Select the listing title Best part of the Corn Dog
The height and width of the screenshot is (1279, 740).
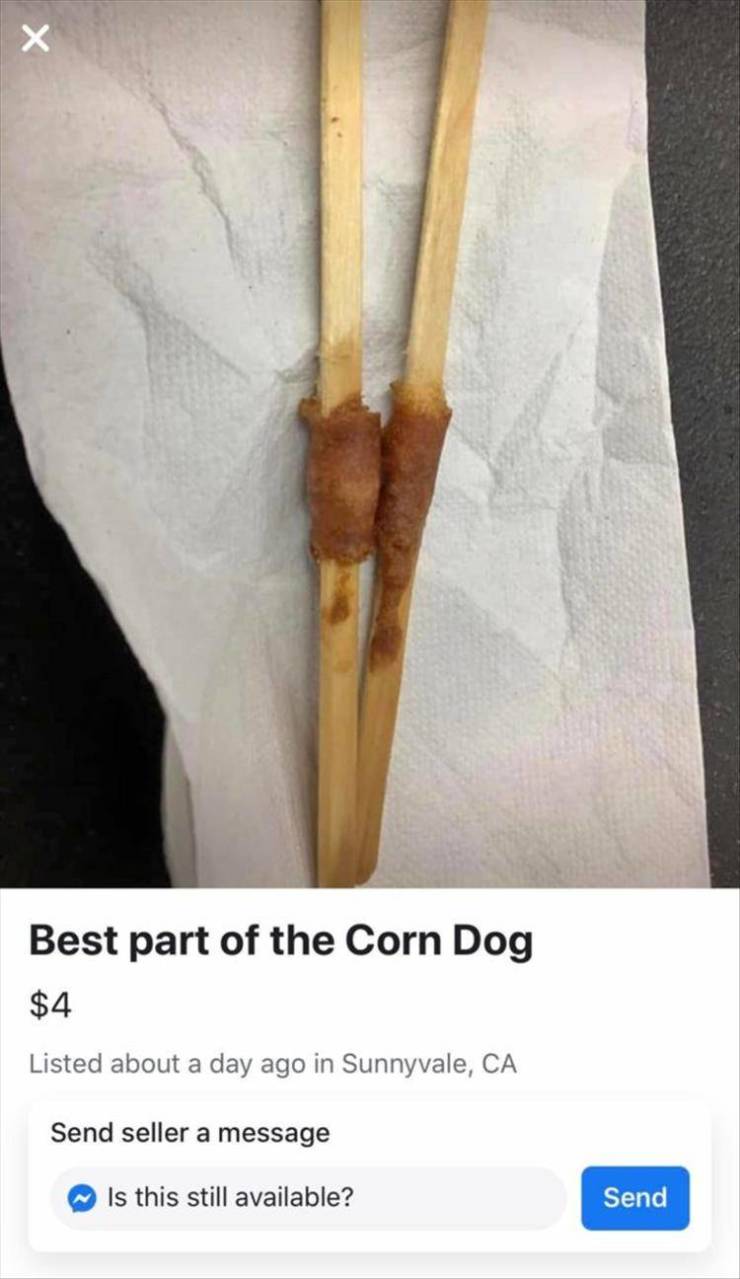coord(282,938)
